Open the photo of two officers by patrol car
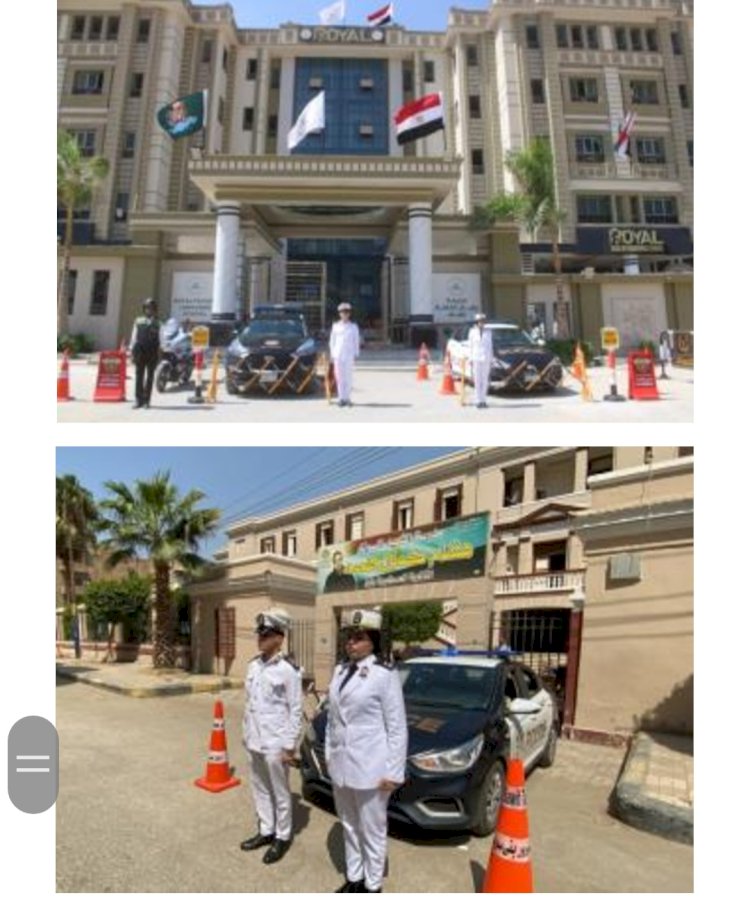The height and width of the screenshot is (909, 750). (375, 668)
